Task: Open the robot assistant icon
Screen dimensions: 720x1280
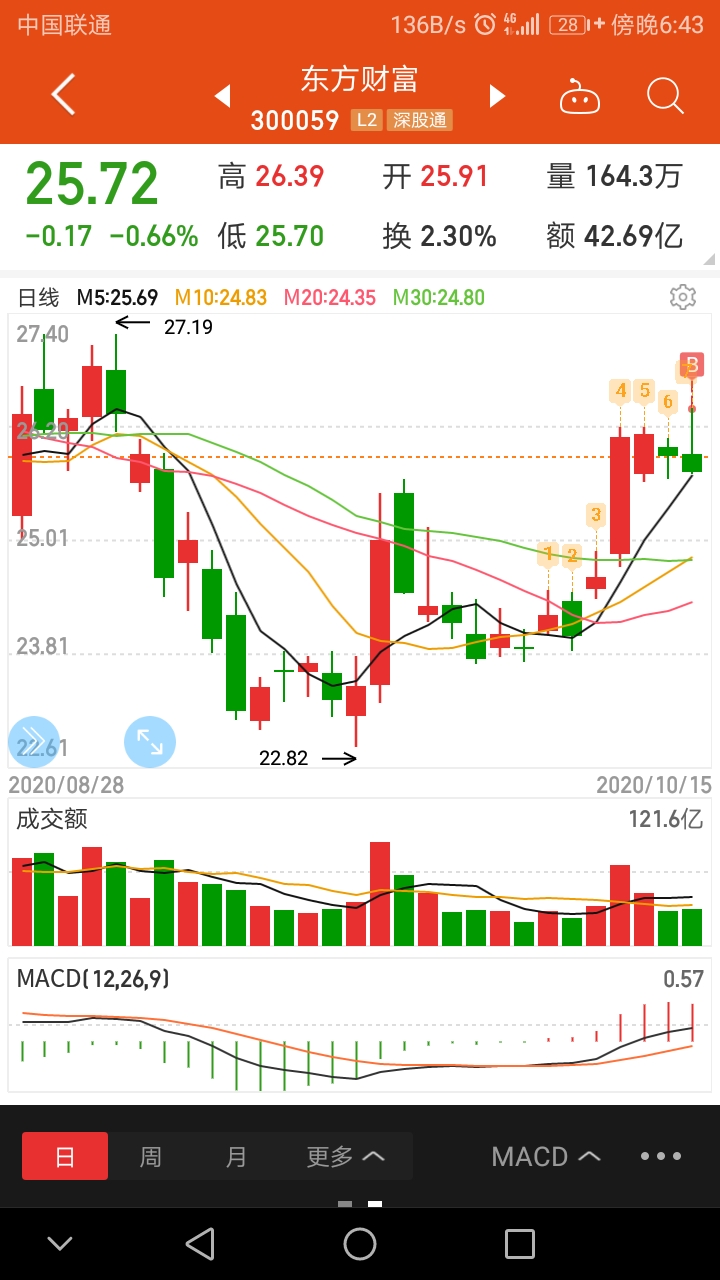Action: point(579,97)
